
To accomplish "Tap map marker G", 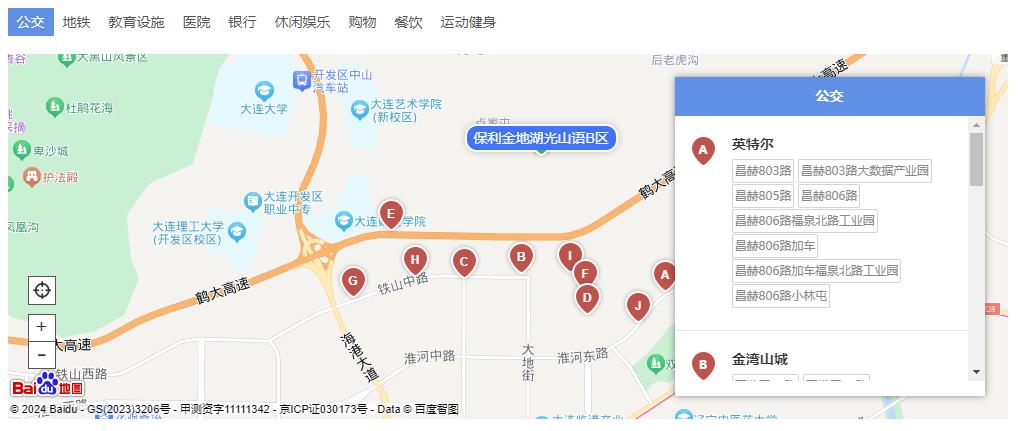I will click(x=351, y=281).
